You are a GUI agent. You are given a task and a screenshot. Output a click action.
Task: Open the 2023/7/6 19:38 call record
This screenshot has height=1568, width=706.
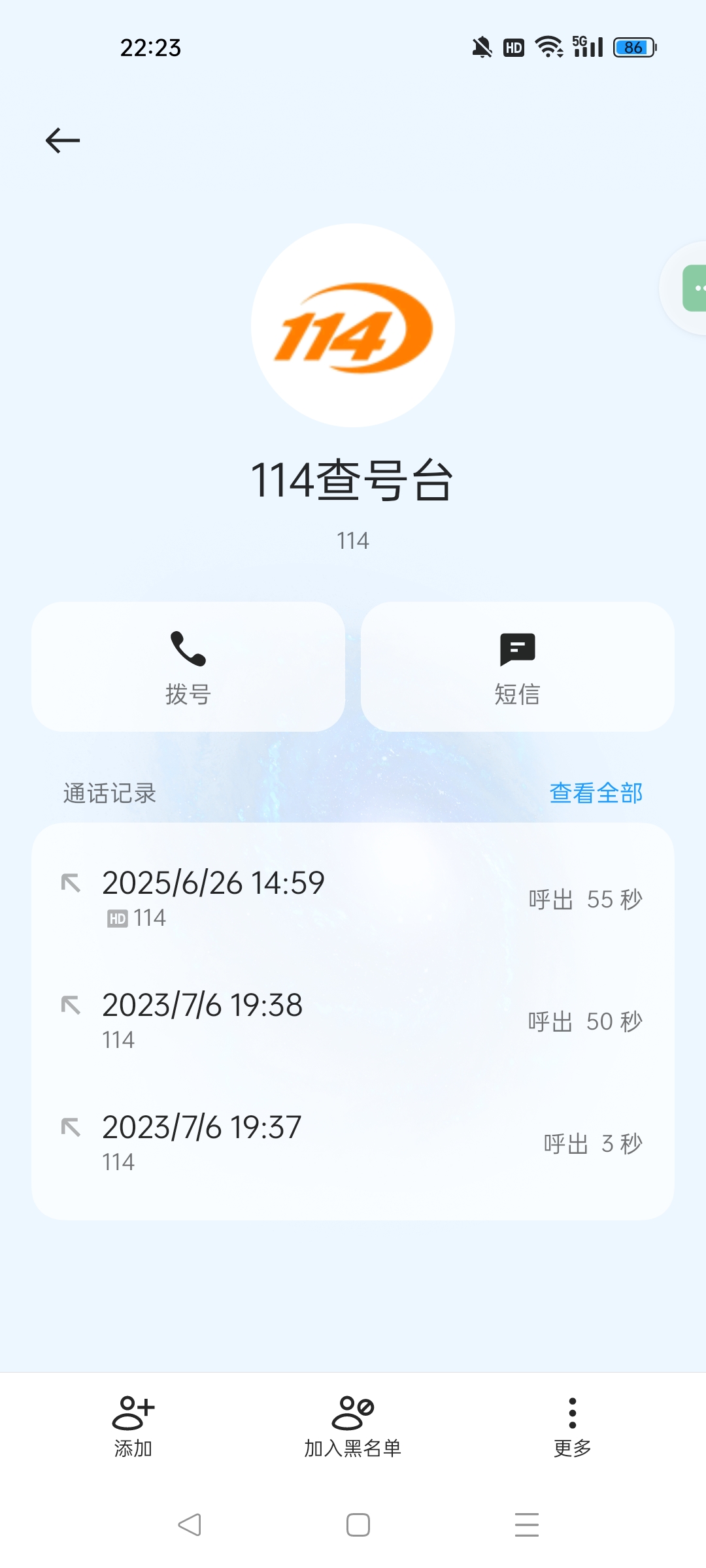pos(353,1021)
